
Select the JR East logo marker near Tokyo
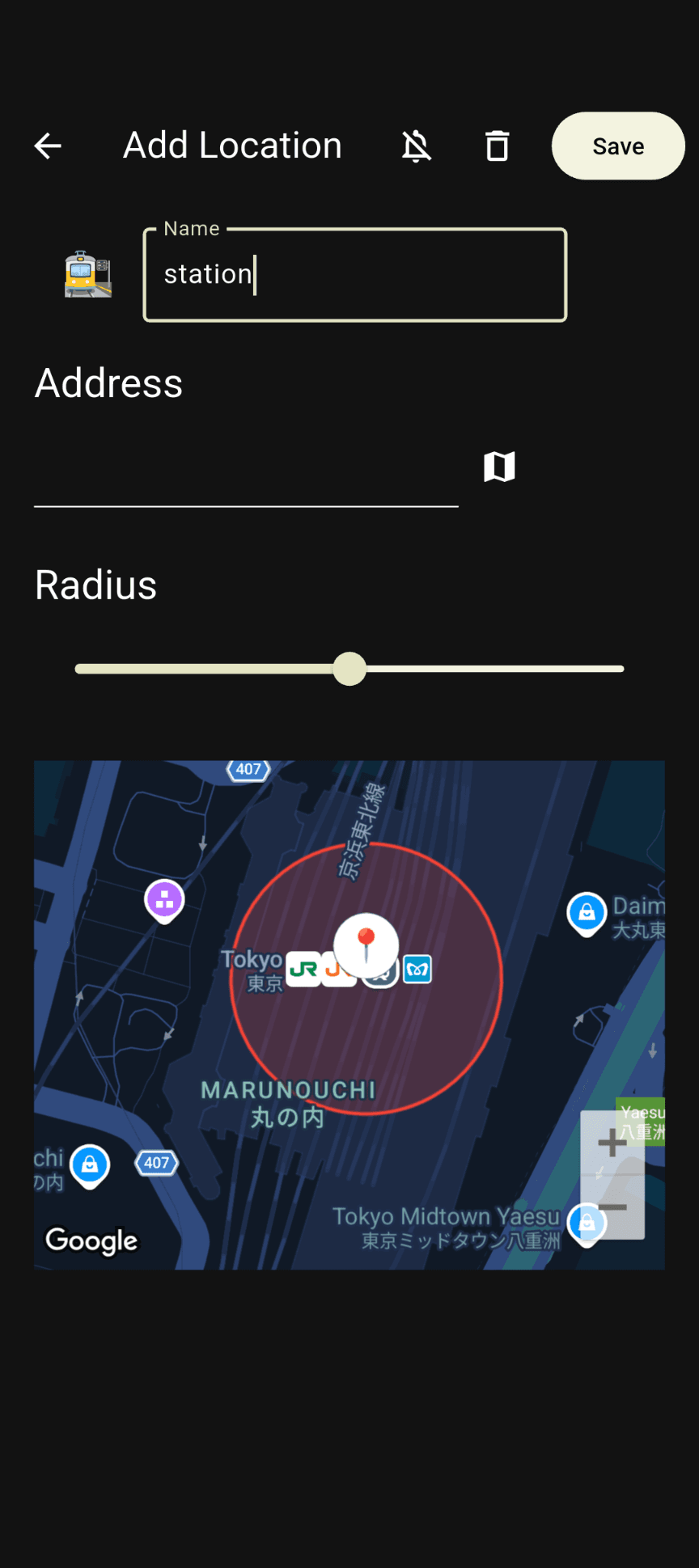point(303,968)
